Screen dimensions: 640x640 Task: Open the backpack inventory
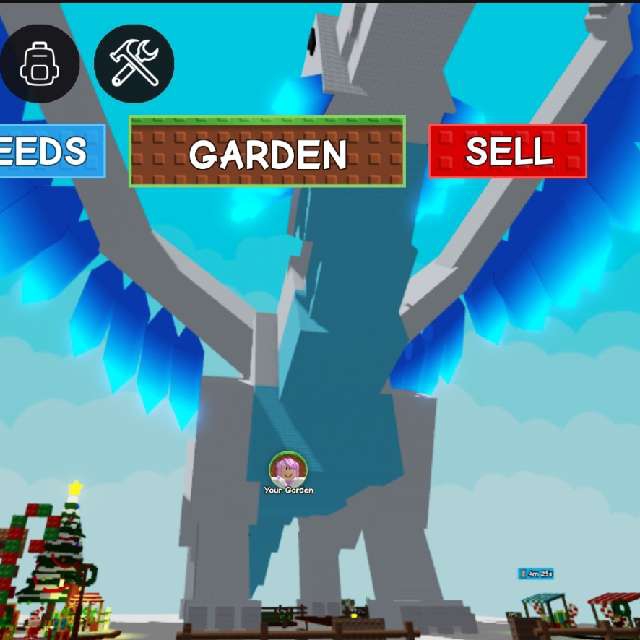[39, 64]
